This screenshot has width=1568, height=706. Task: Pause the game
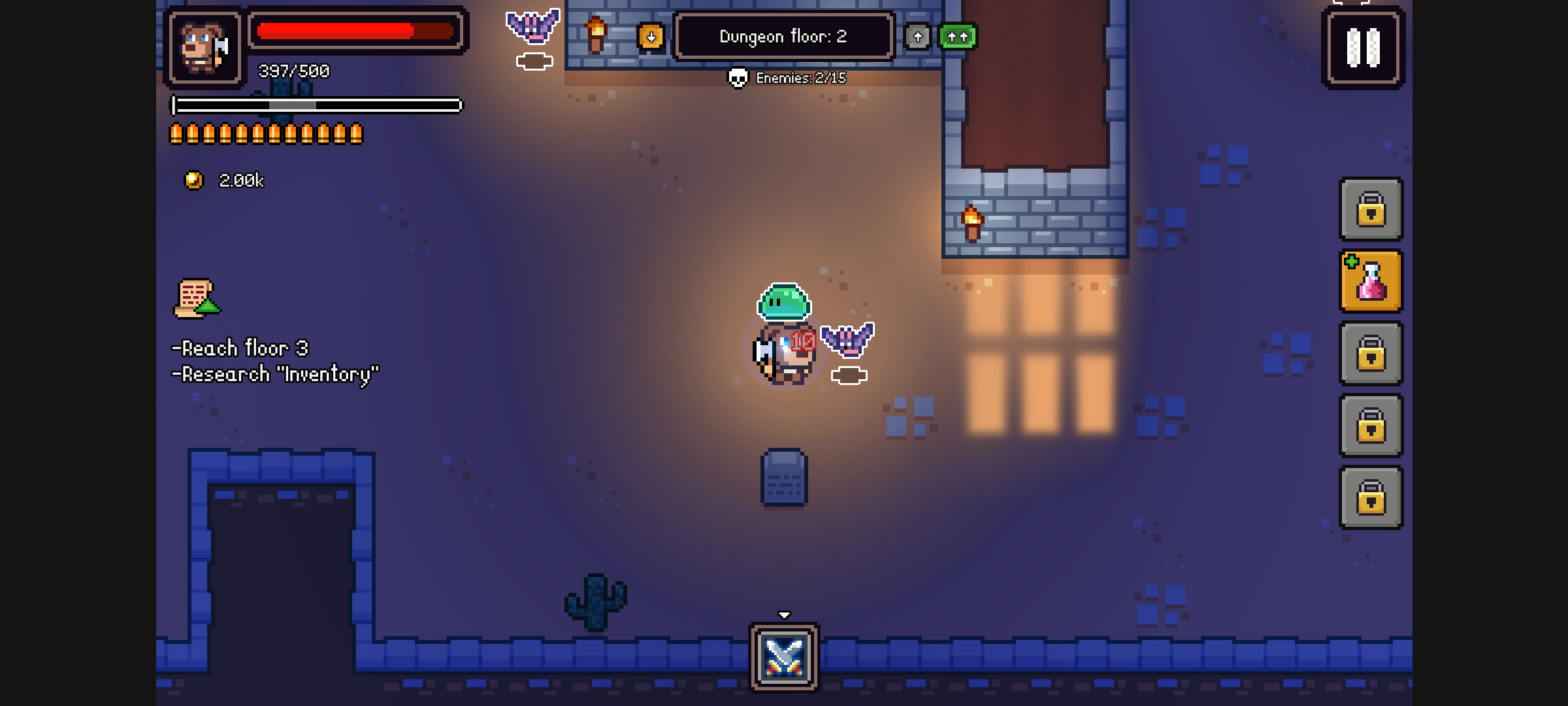click(1364, 48)
